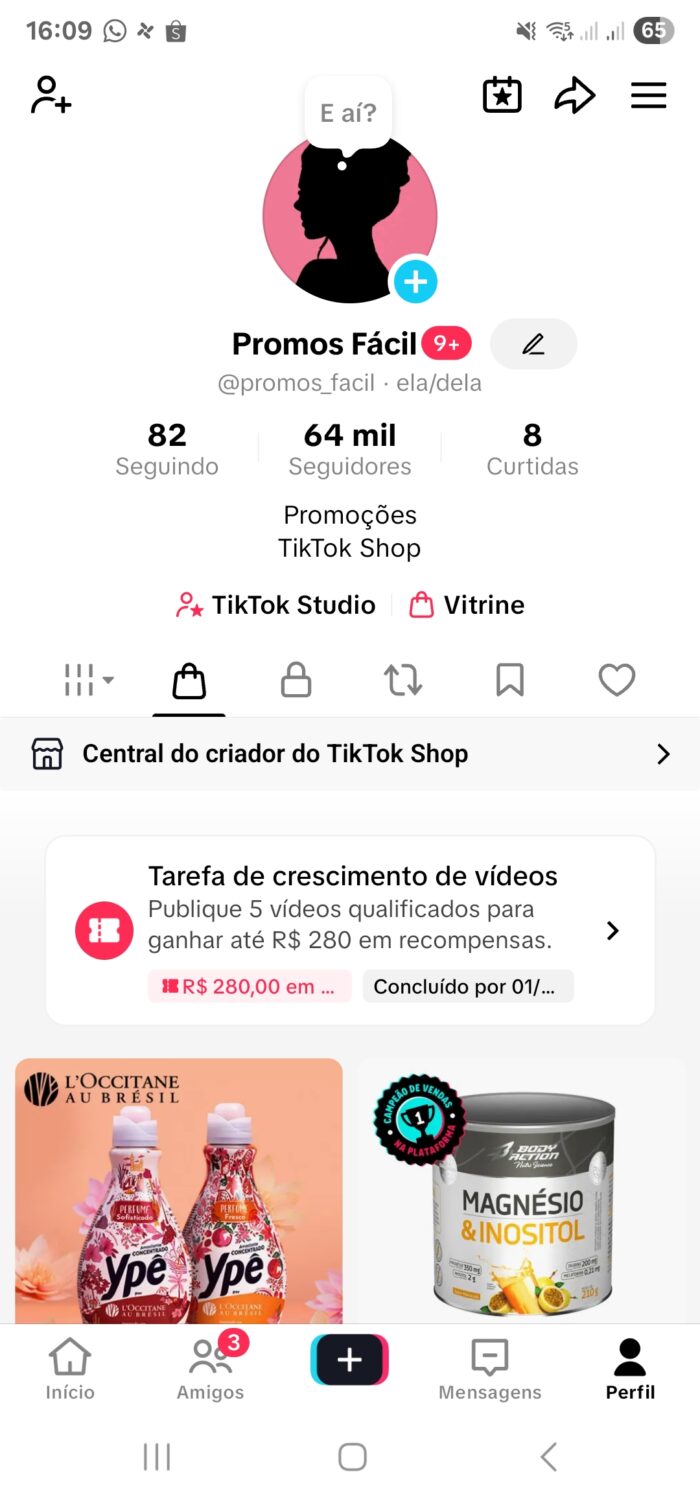Viewport: 700px width, 1501px height.
Task: Create a new post with the plus button
Action: [x=349, y=1360]
